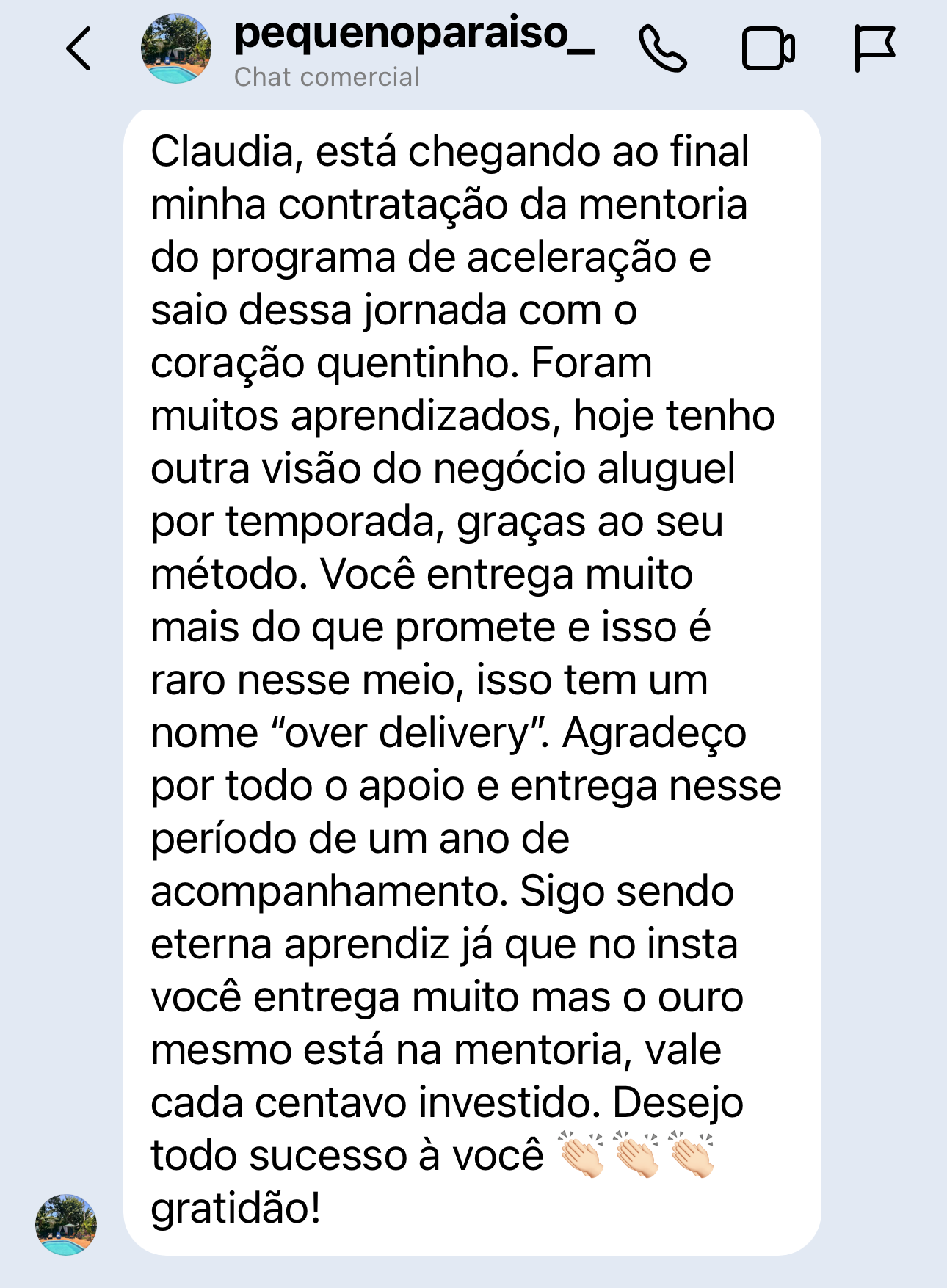Open pequenoparaiso_ profile from the header name
The image size is (947, 1288).
point(413,34)
